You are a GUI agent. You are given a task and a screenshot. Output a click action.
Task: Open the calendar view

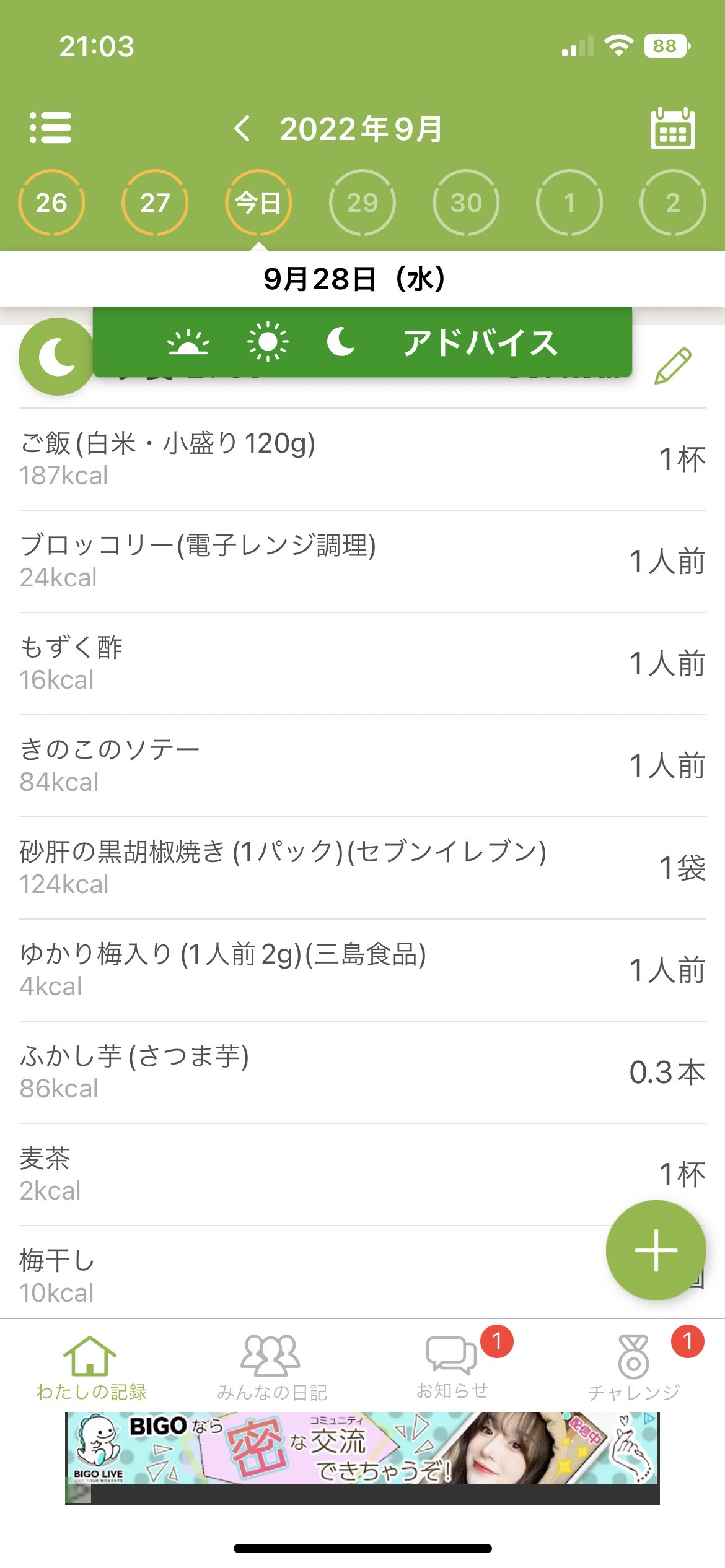(x=672, y=128)
